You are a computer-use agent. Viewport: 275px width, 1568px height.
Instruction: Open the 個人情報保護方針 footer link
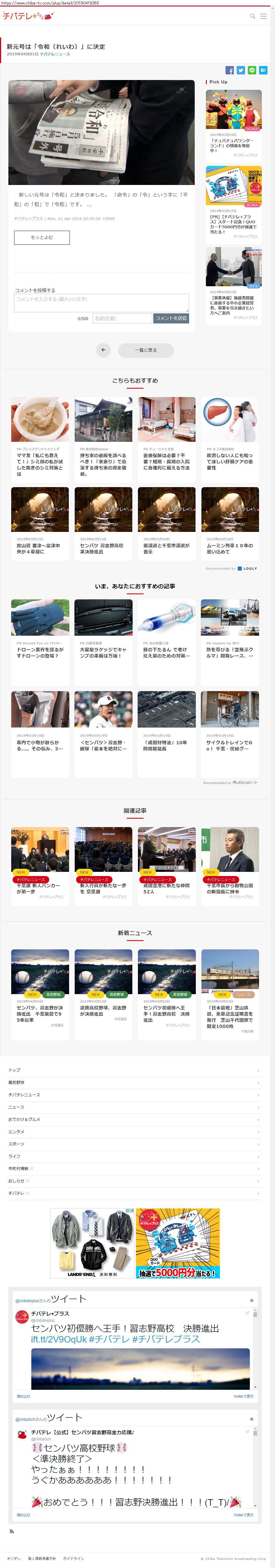42,1558
